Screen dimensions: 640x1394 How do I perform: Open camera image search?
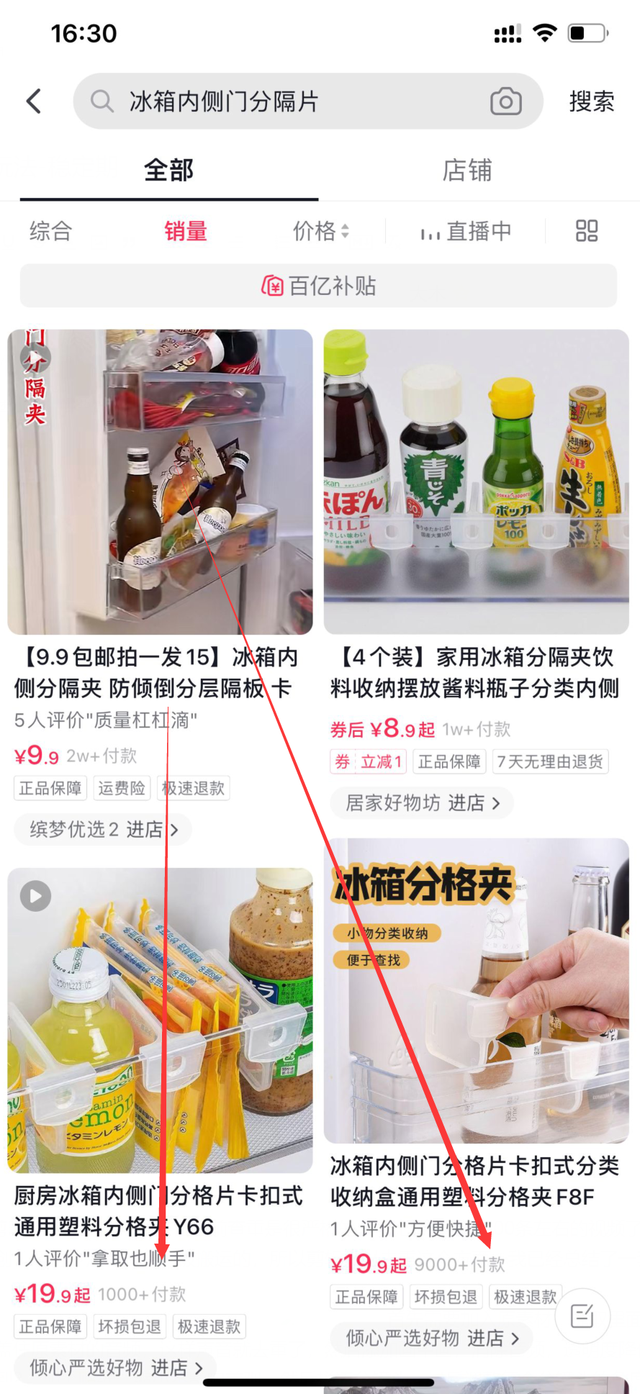506,101
